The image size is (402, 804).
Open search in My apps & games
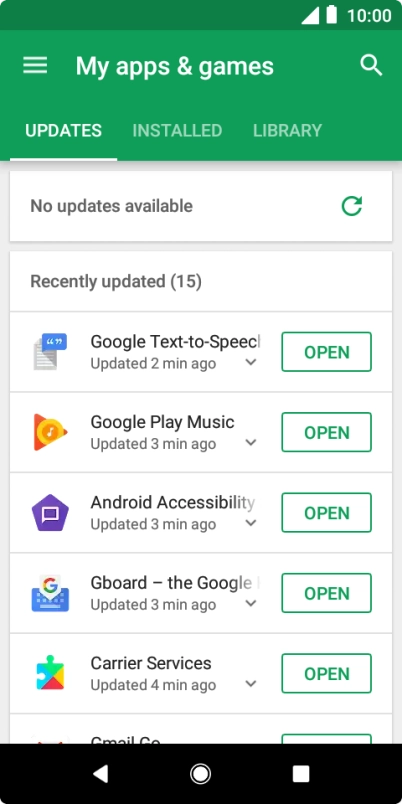pos(371,66)
